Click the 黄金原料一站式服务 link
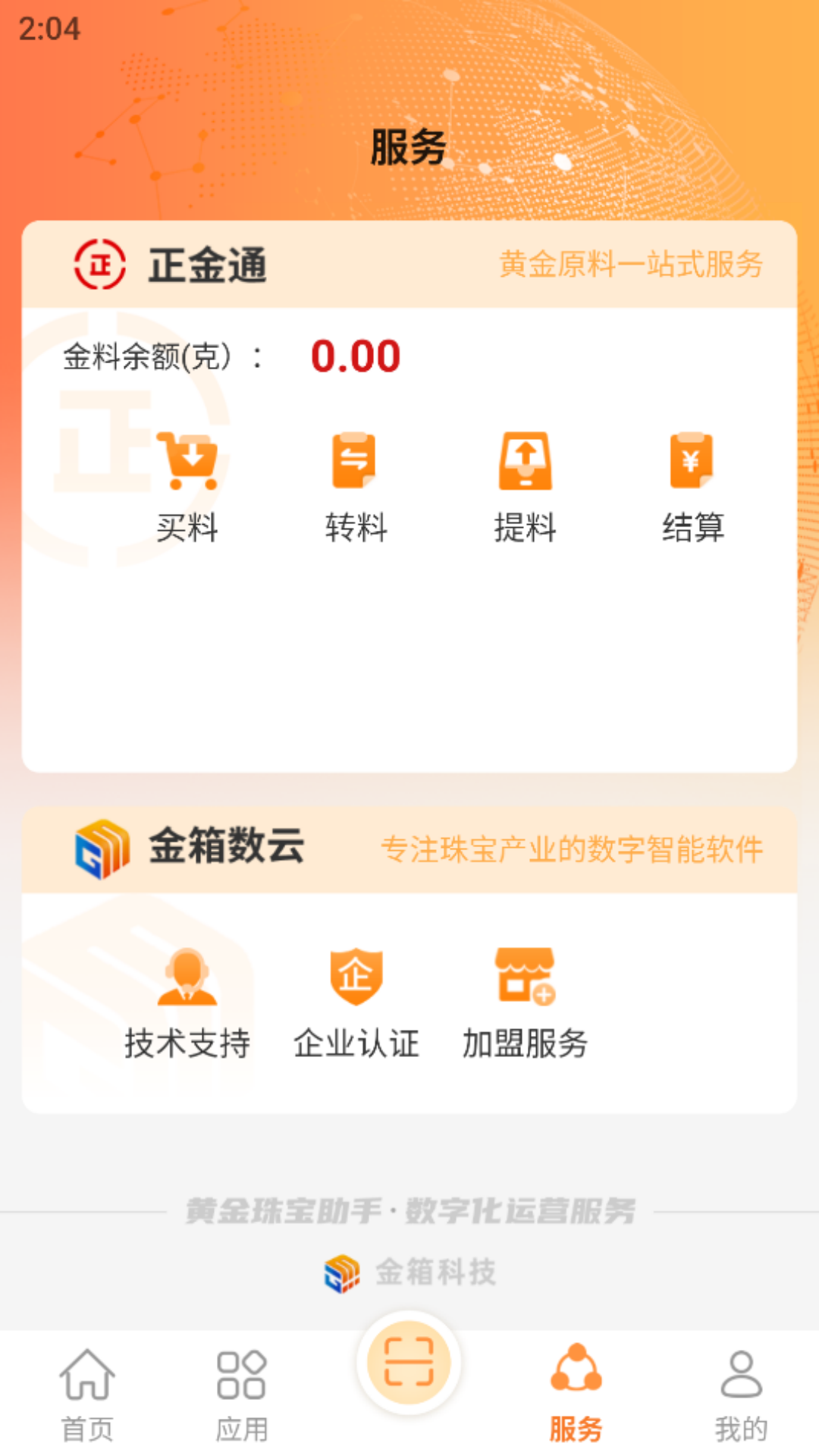The width and height of the screenshot is (819, 1456). 631,266
